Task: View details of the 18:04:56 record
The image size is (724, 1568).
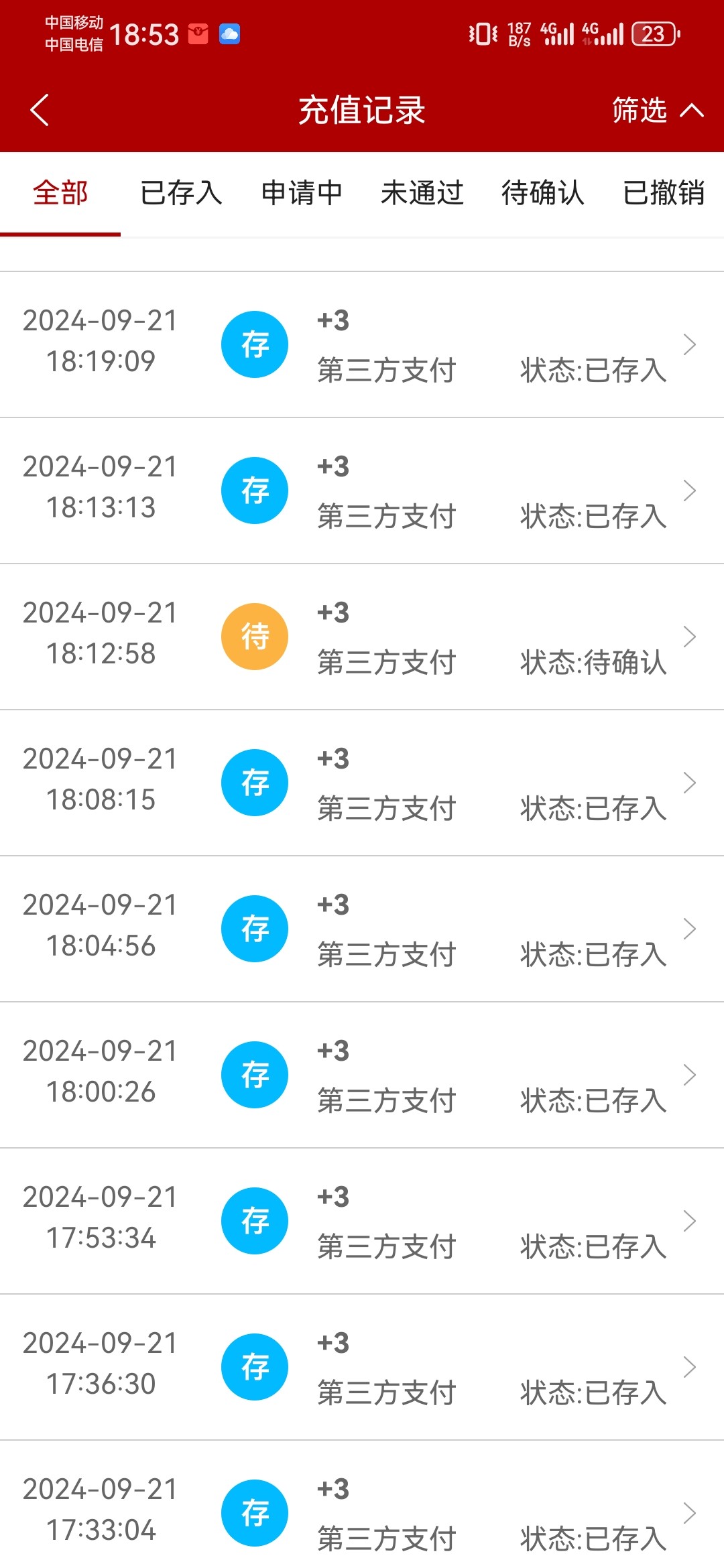Action: [x=362, y=929]
